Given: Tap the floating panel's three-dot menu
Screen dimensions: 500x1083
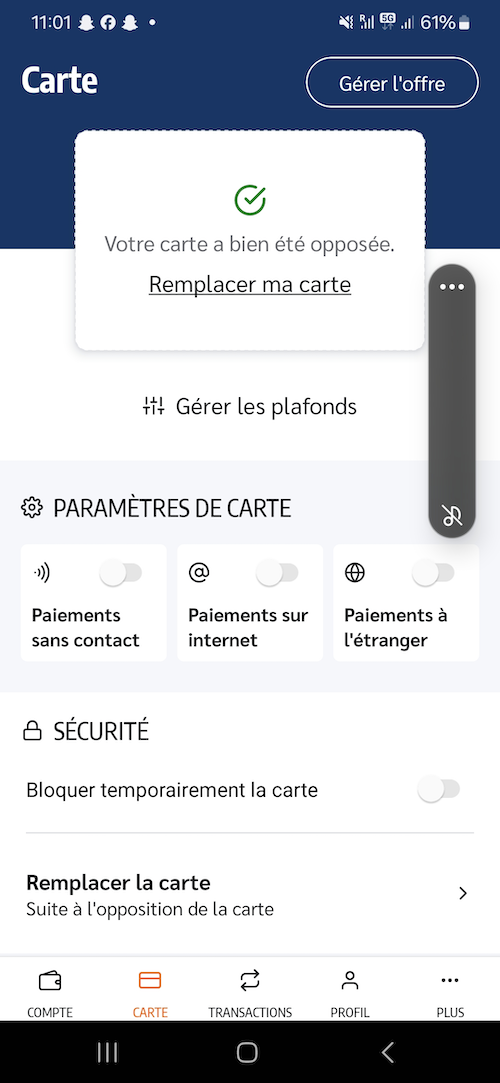Looking at the screenshot, I should coord(452,287).
